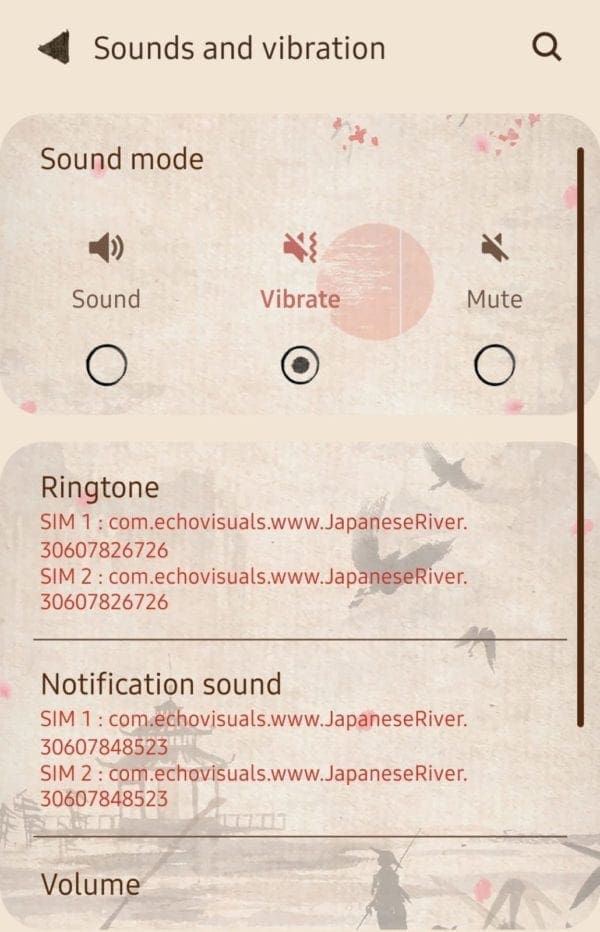Viewport: 600px width, 932px height.
Task: Open the search icon
Action: [546, 47]
